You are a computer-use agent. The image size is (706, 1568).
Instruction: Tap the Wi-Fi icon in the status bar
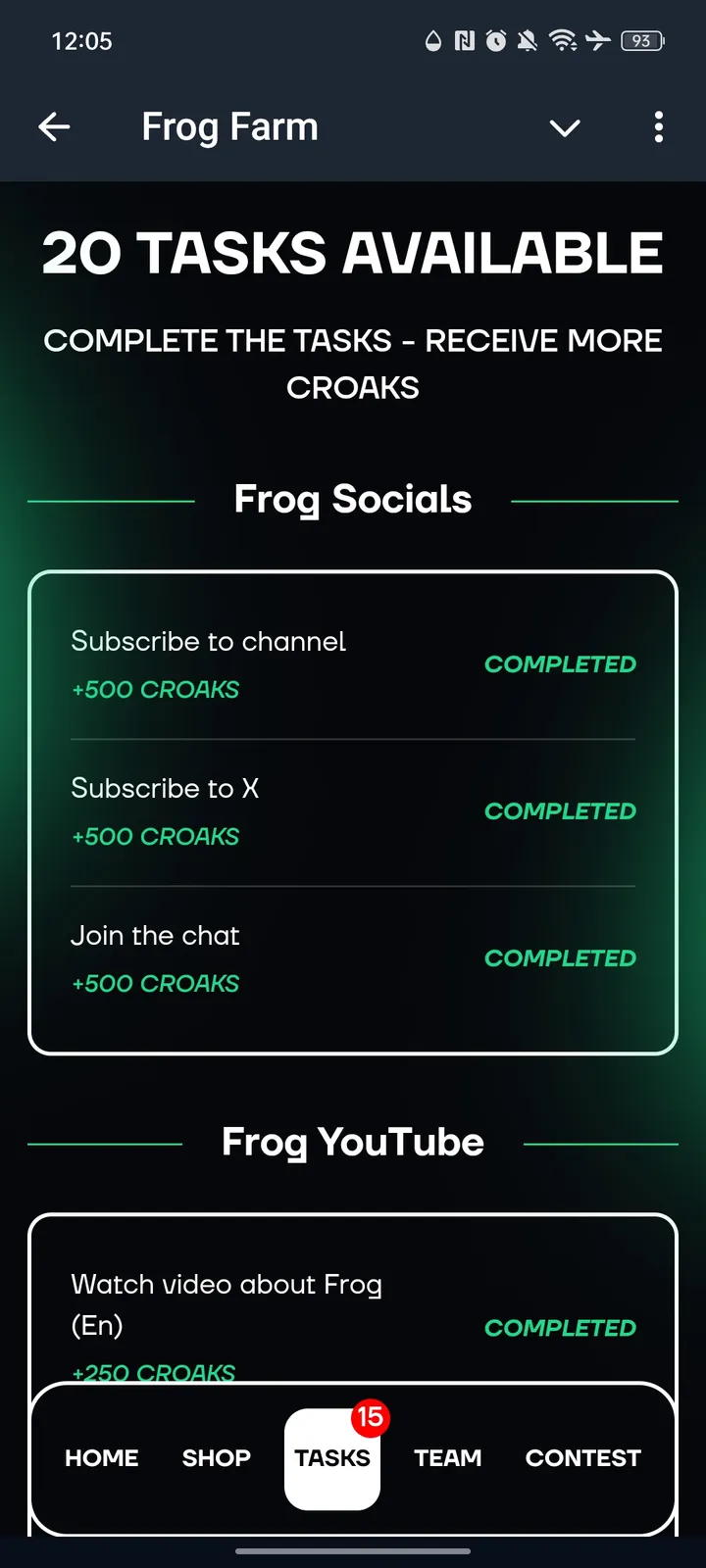coord(564,41)
